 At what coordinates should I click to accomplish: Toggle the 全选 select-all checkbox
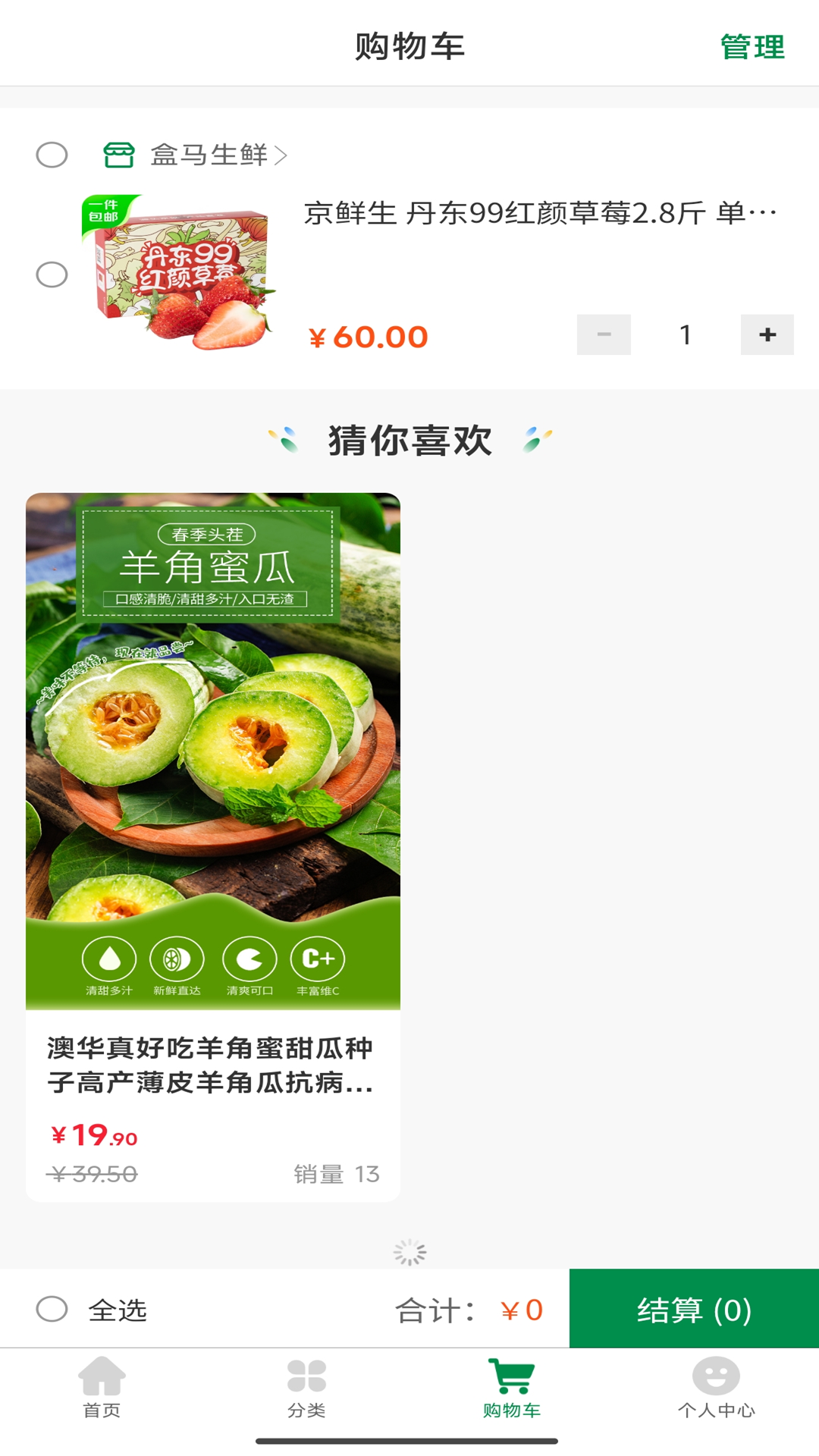52,1309
